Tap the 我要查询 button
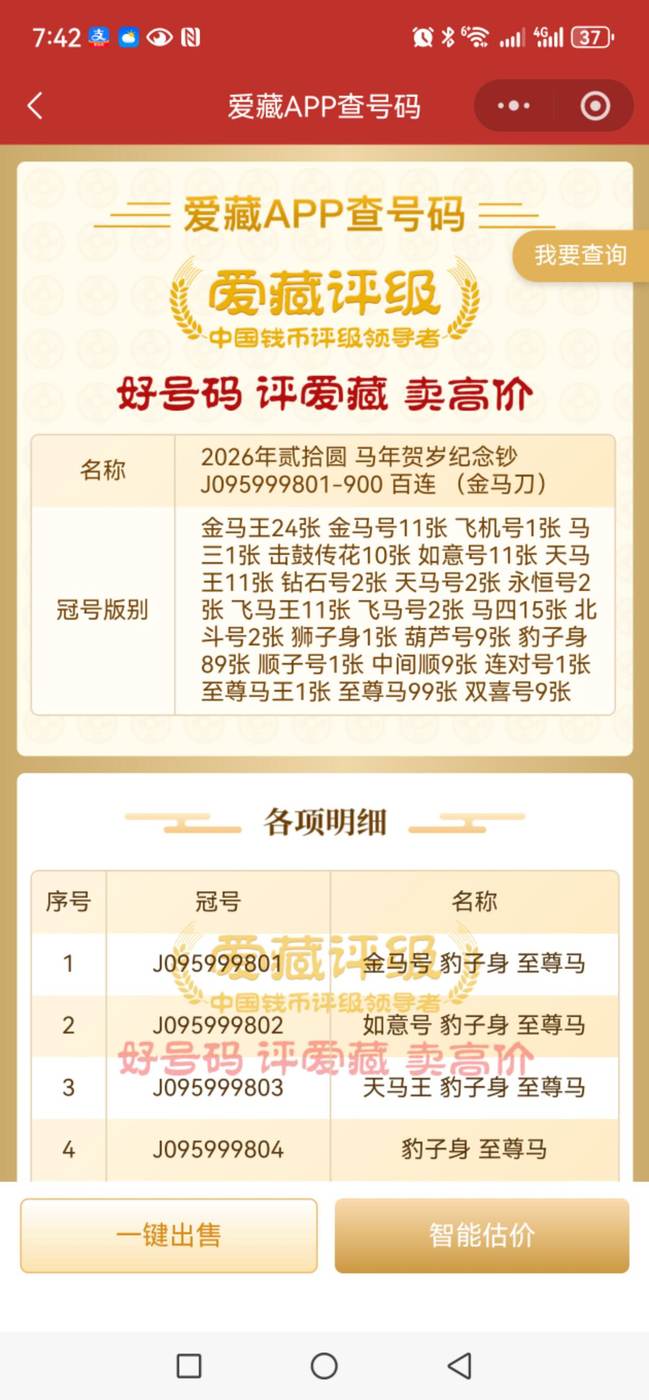Viewport: 649px width, 1400px height. pyautogui.click(x=580, y=255)
